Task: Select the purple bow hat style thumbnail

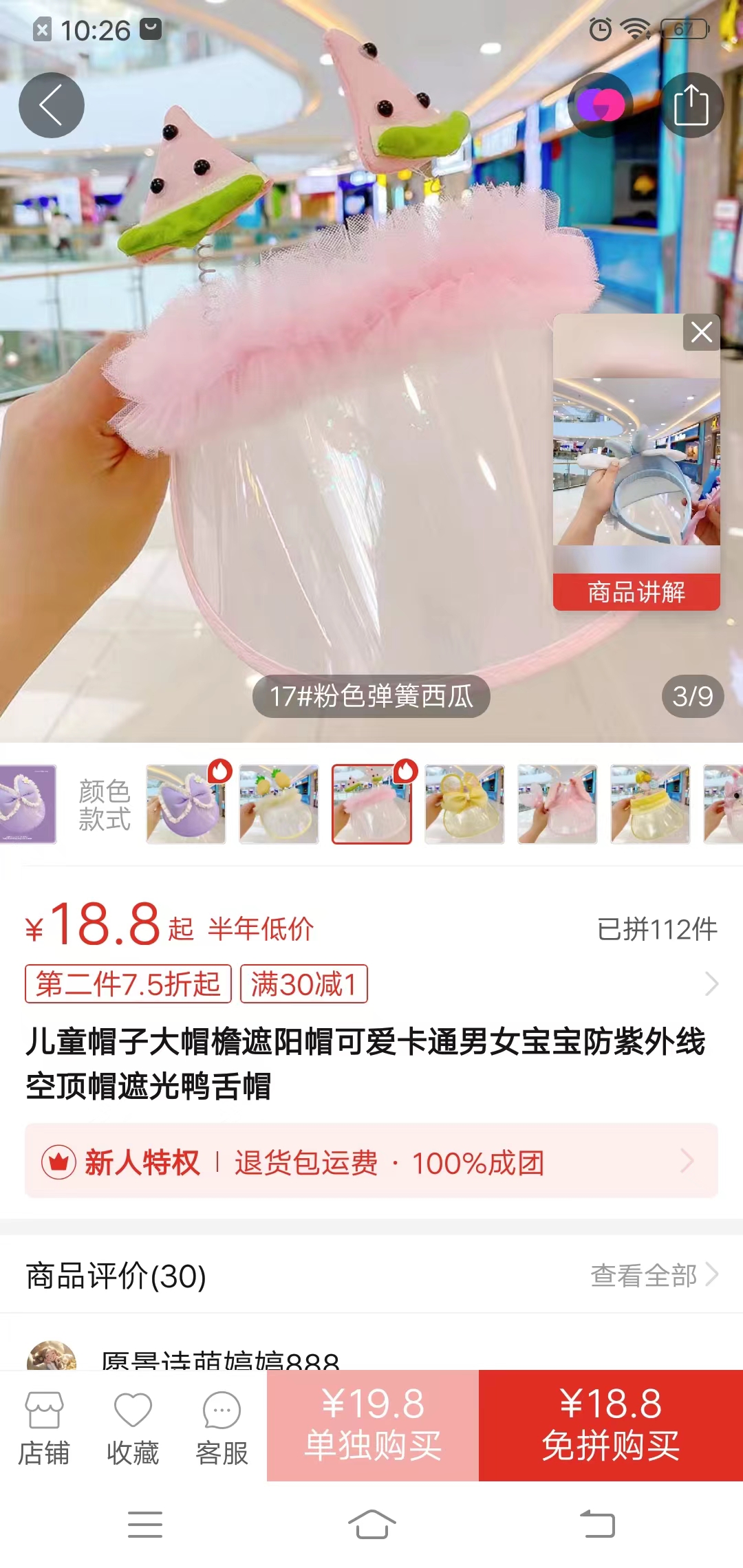Action: pos(186,805)
